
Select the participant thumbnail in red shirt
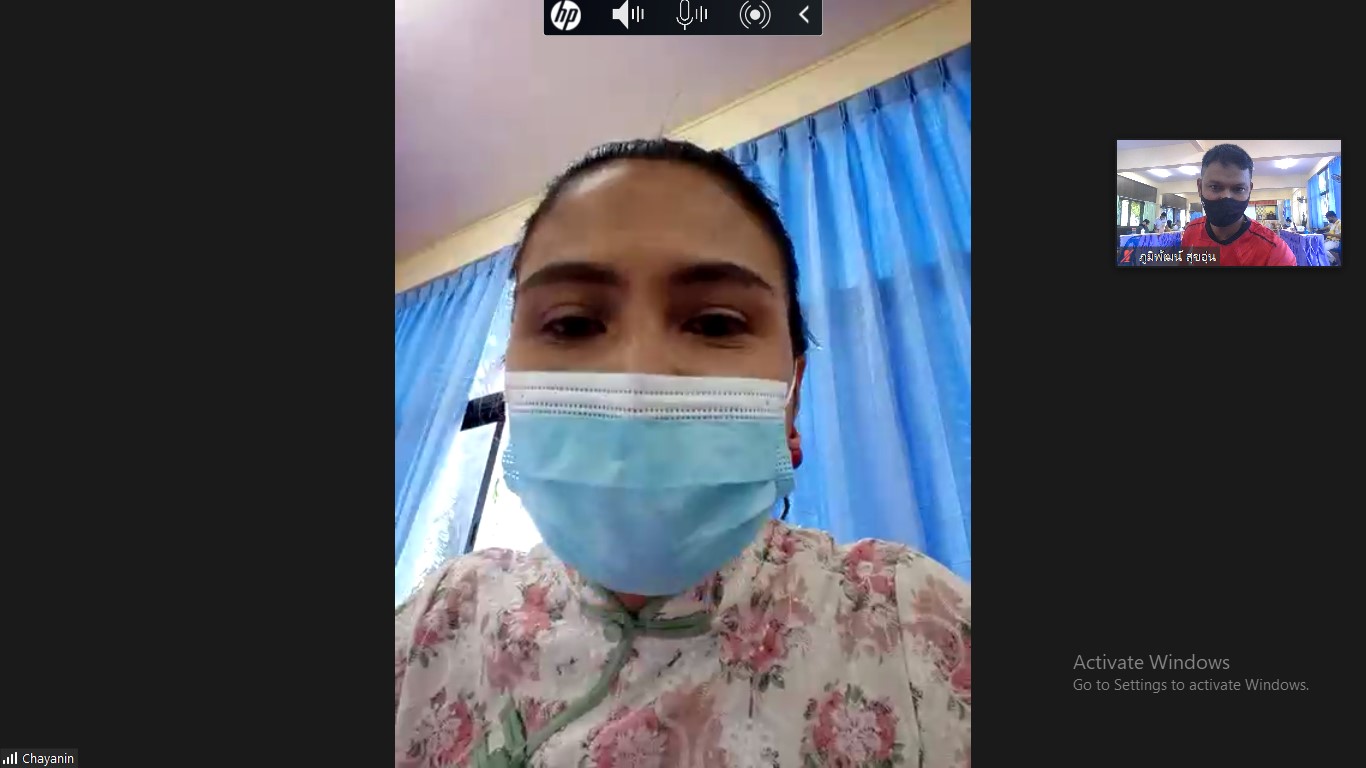pyautogui.click(x=1228, y=203)
